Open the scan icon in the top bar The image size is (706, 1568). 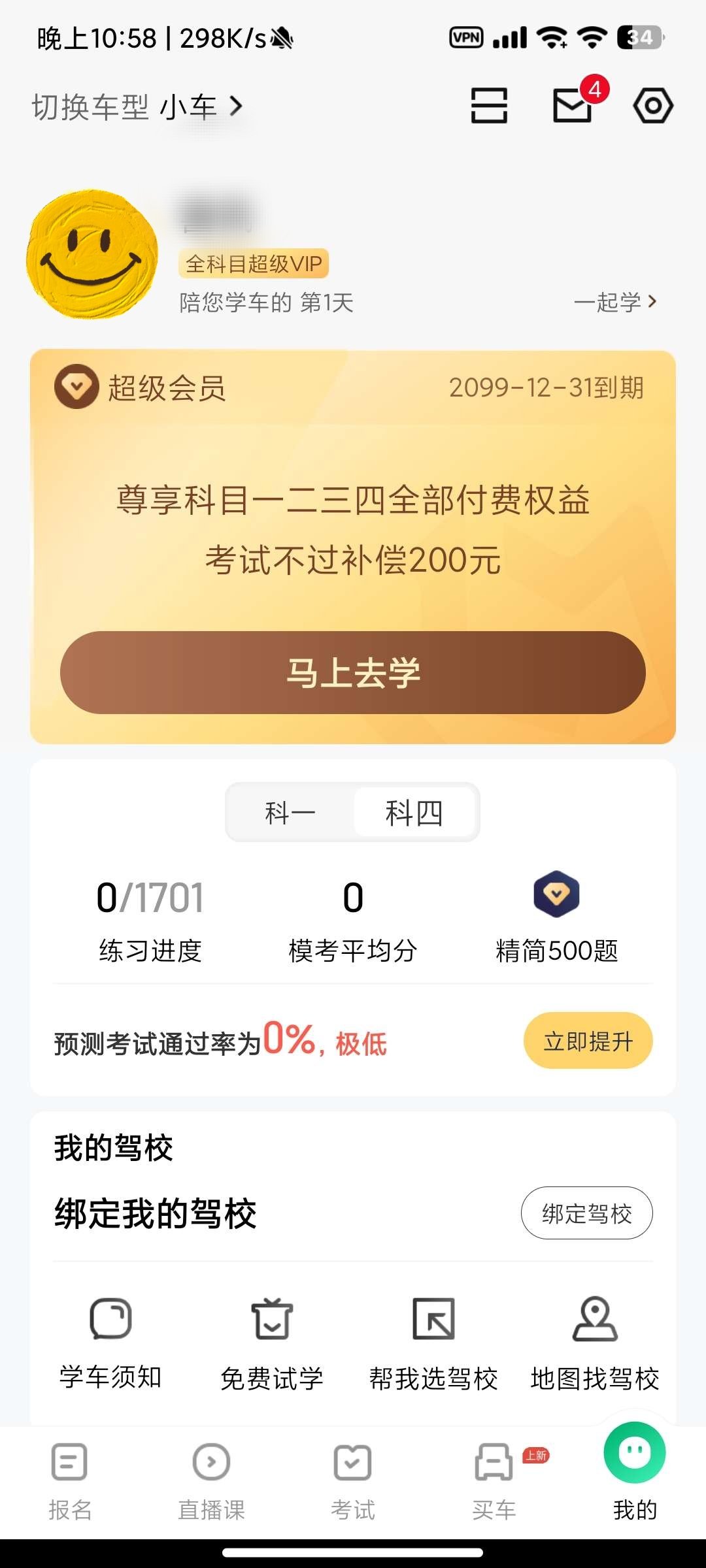(489, 105)
